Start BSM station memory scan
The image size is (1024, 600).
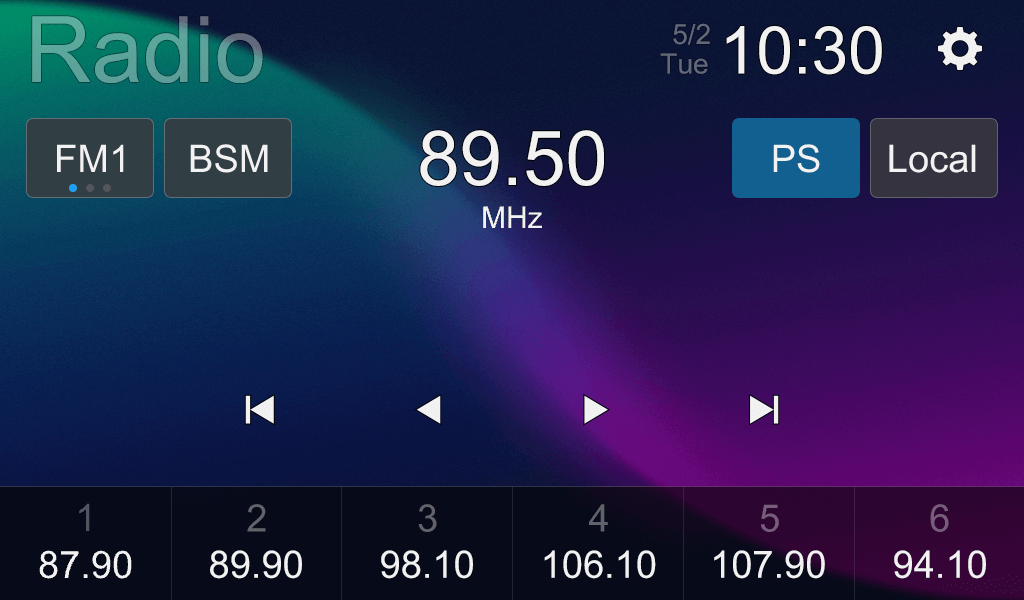pos(228,158)
